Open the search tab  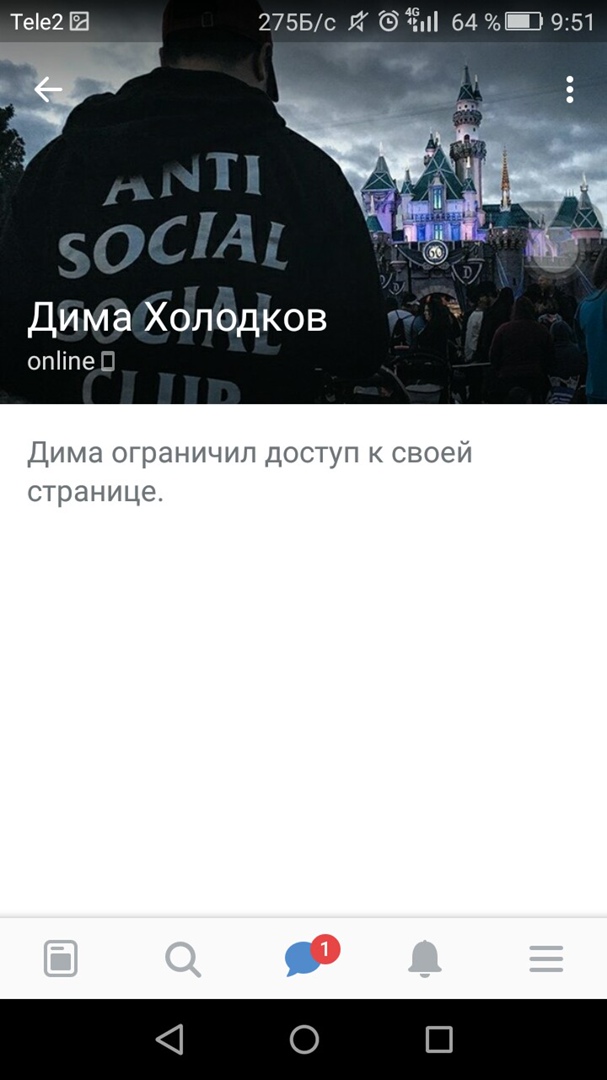click(x=182, y=960)
